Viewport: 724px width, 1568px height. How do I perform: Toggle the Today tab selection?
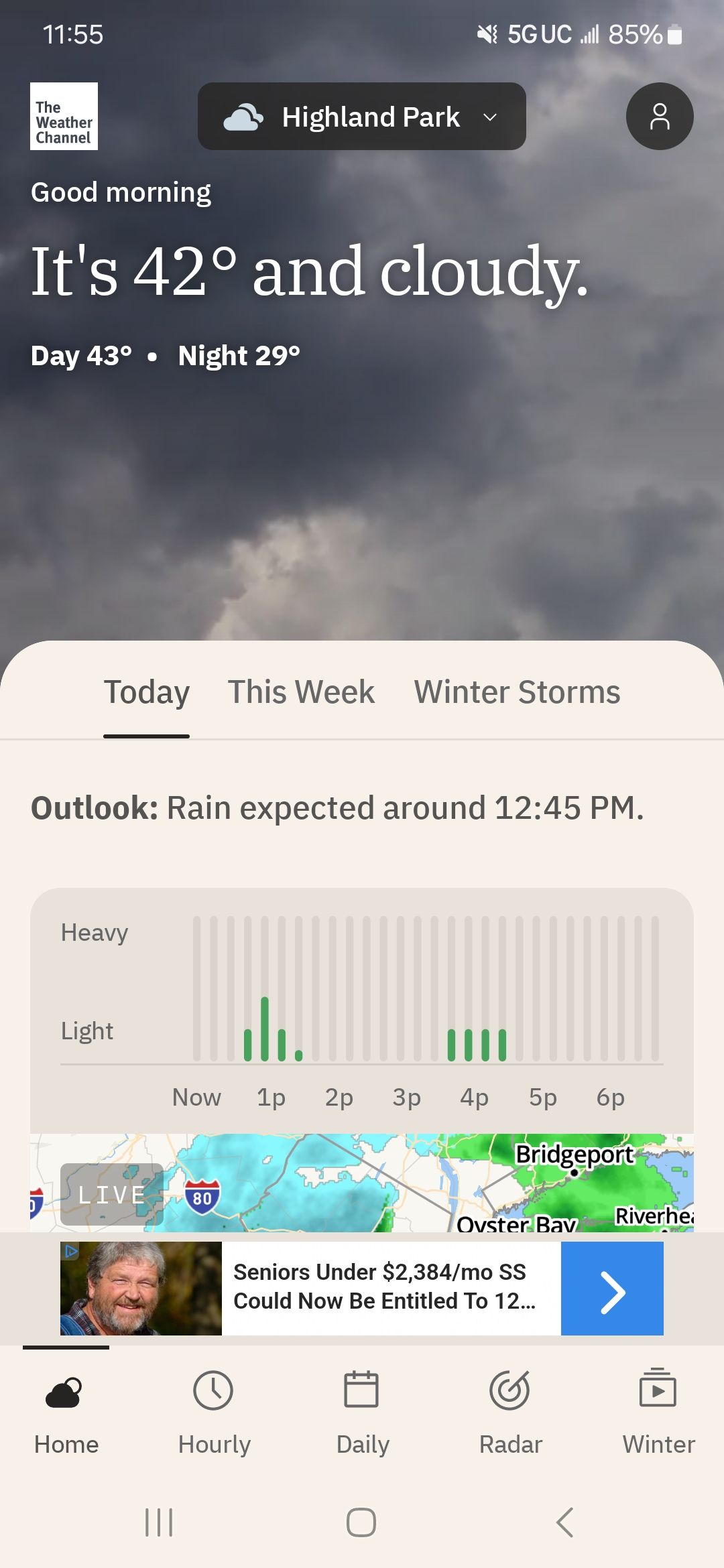[146, 692]
